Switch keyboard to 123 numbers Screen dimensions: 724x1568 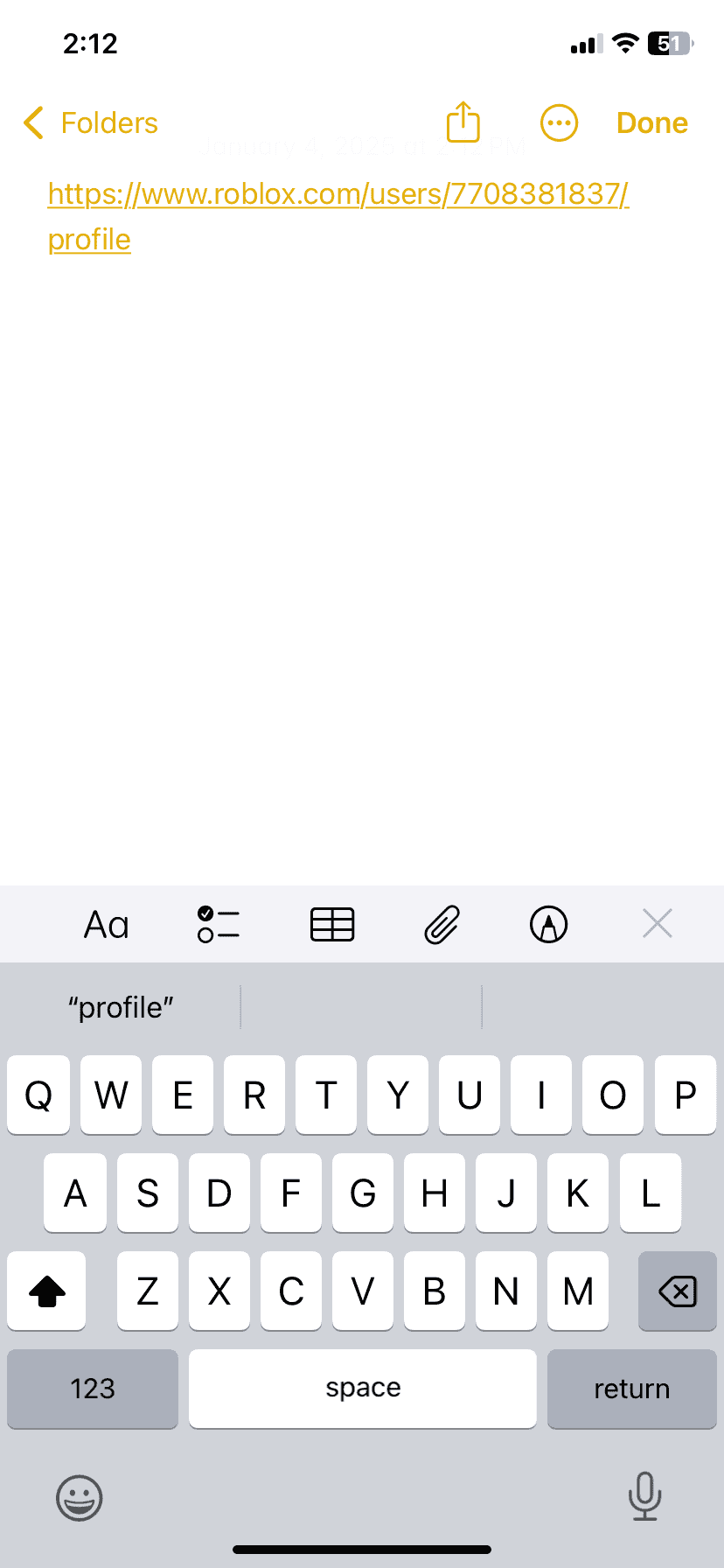pyautogui.click(x=93, y=1389)
